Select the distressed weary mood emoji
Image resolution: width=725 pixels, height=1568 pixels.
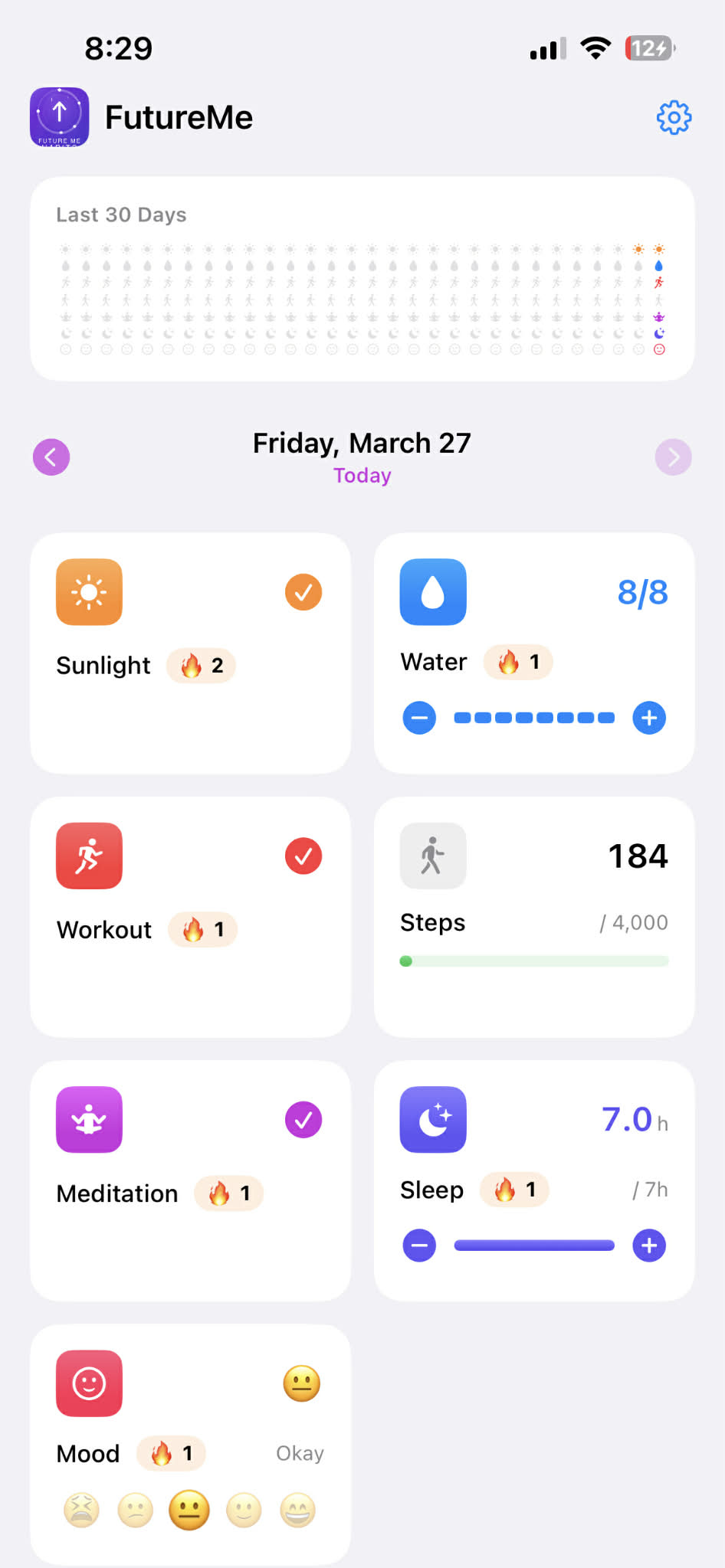click(x=80, y=1510)
